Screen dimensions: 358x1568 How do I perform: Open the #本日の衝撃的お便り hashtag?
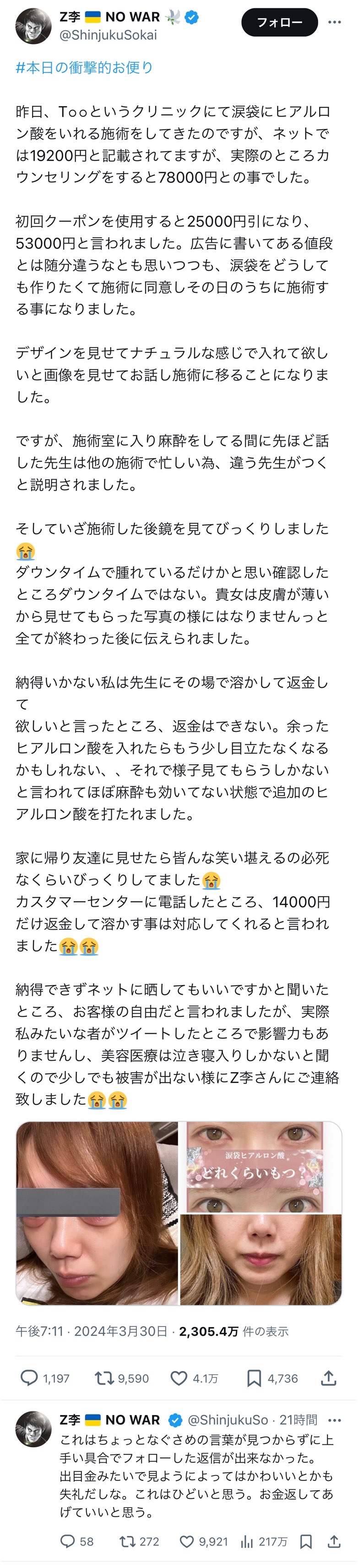click(85, 67)
